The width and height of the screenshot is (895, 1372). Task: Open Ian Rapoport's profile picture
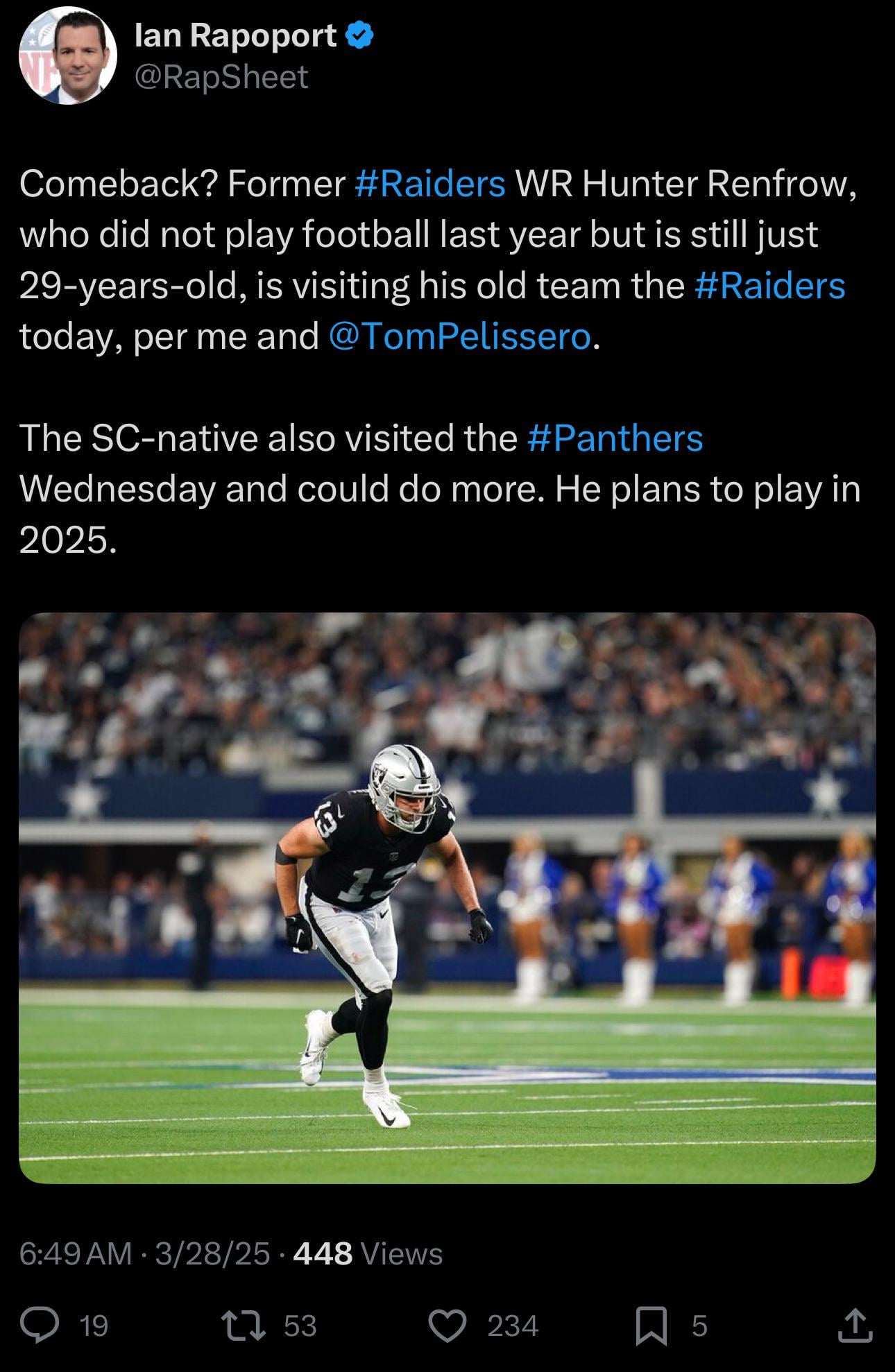67,55
